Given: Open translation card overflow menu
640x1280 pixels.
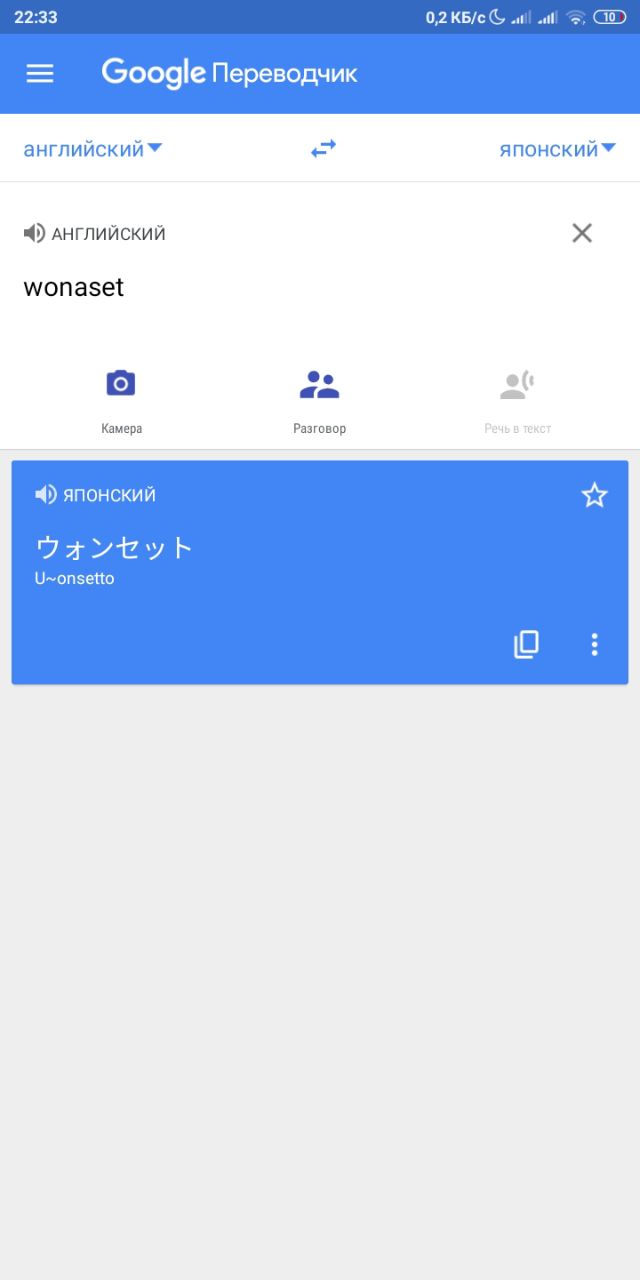Looking at the screenshot, I should pyautogui.click(x=594, y=645).
